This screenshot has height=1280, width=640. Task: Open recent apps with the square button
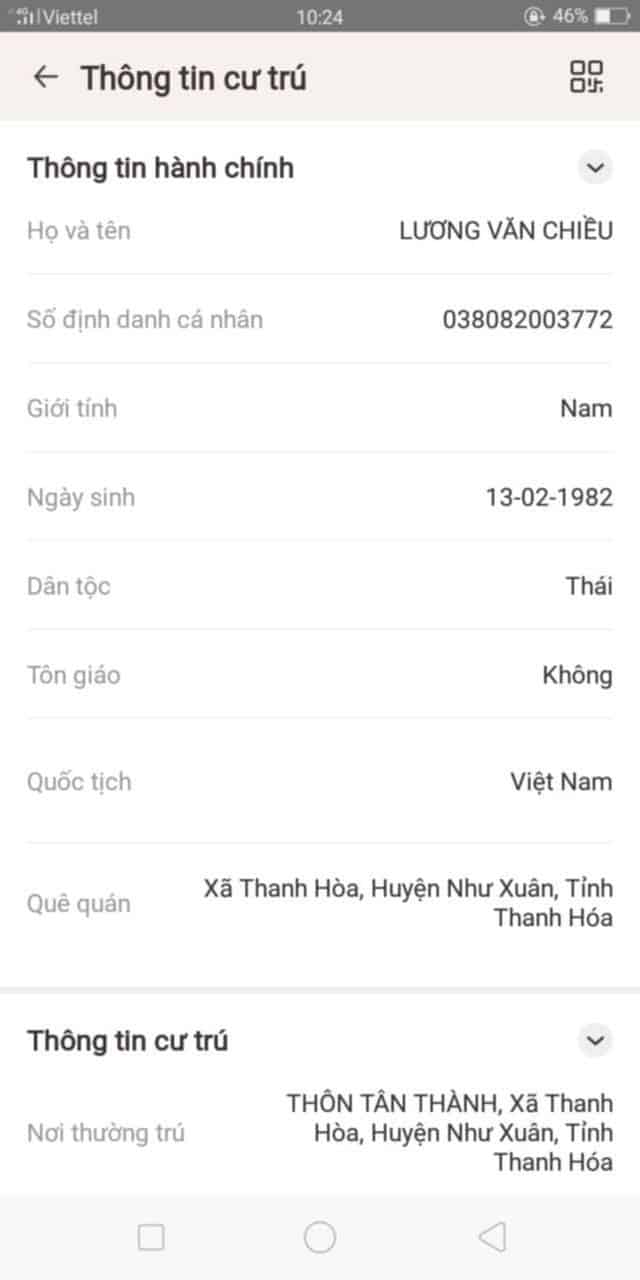tap(151, 1238)
